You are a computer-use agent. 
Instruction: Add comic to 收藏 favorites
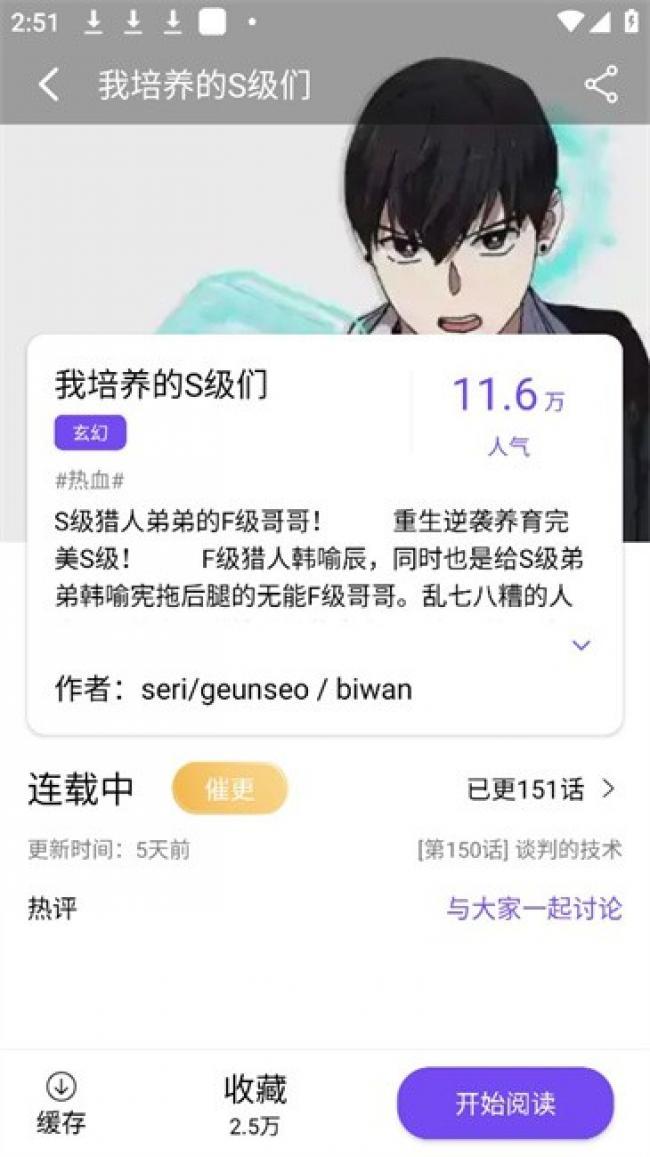(x=255, y=1103)
